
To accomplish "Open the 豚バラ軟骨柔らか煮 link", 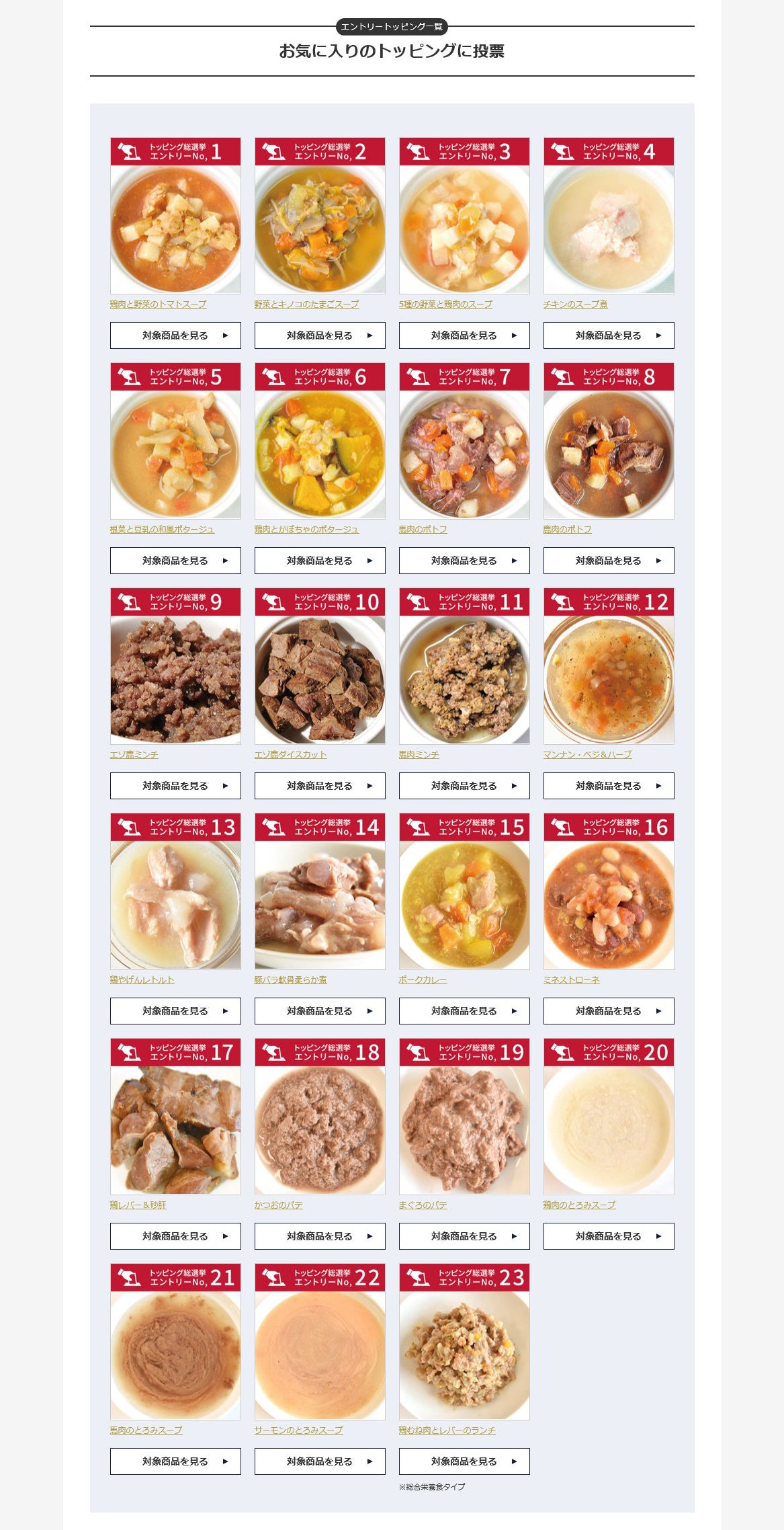I will 290,980.
